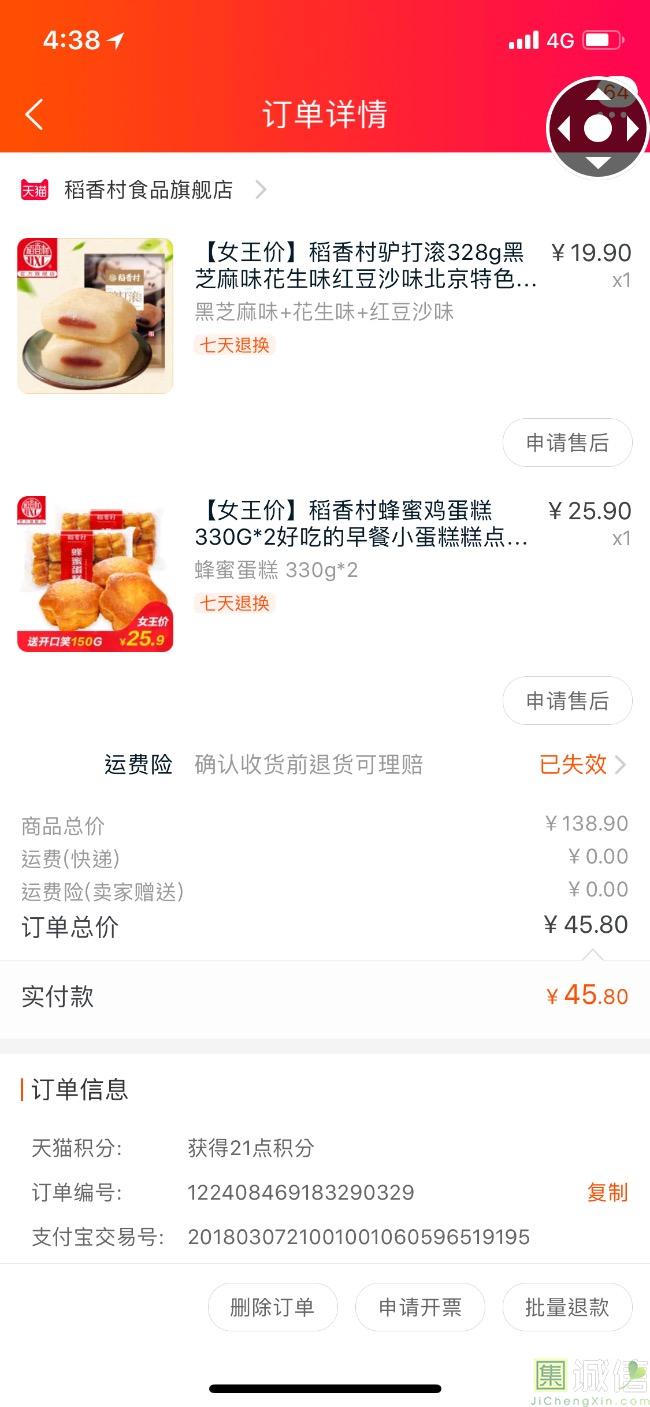Open 运费险 已失效 details
Image resolution: width=650 pixels, height=1407 pixels.
point(582,765)
